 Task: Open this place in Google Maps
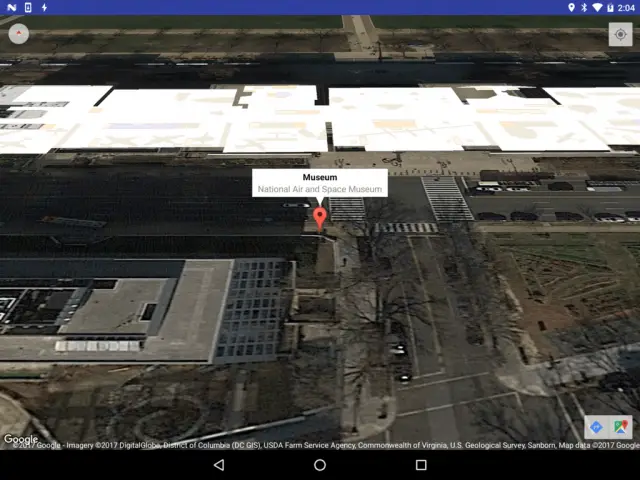(621, 427)
